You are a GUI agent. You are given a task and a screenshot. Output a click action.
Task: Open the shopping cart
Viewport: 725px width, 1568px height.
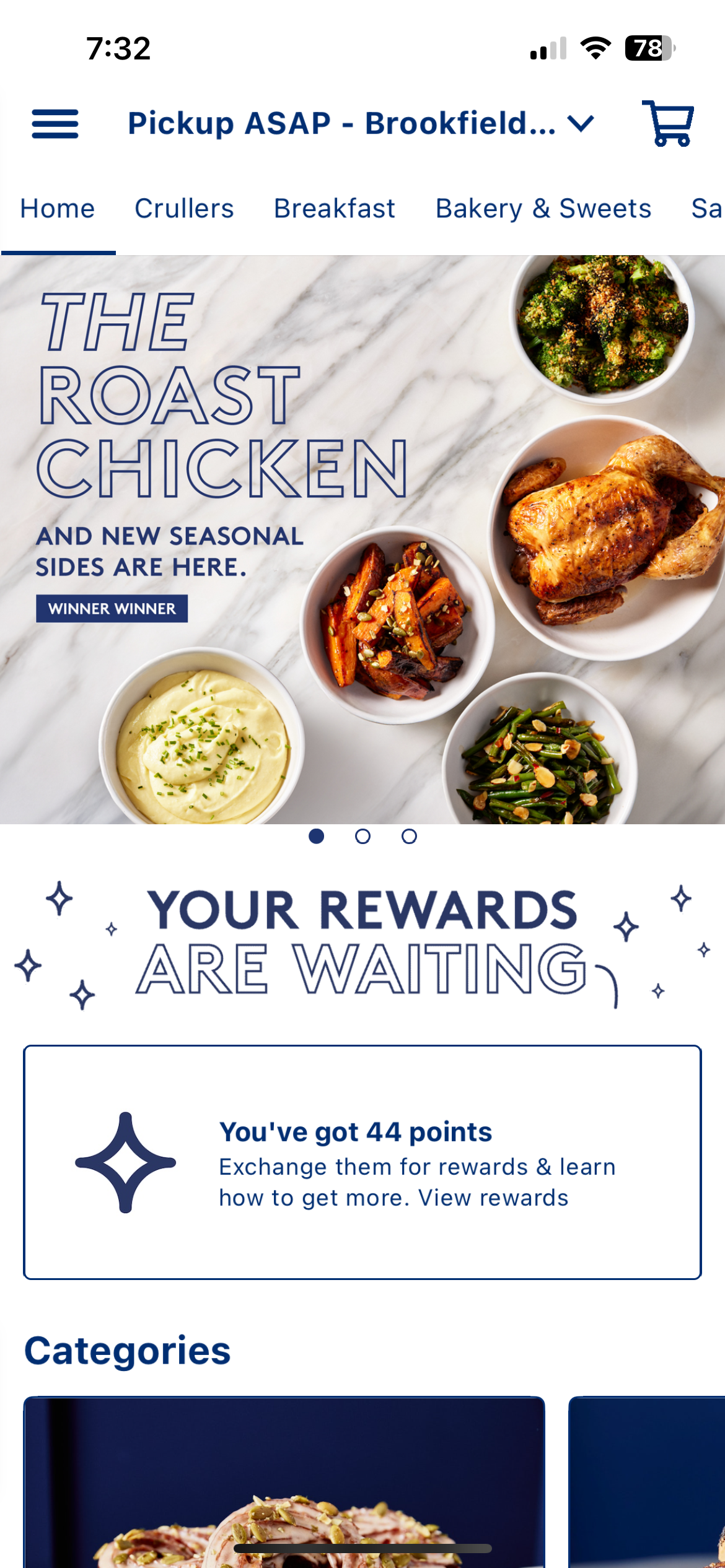click(x=668, y=123)
